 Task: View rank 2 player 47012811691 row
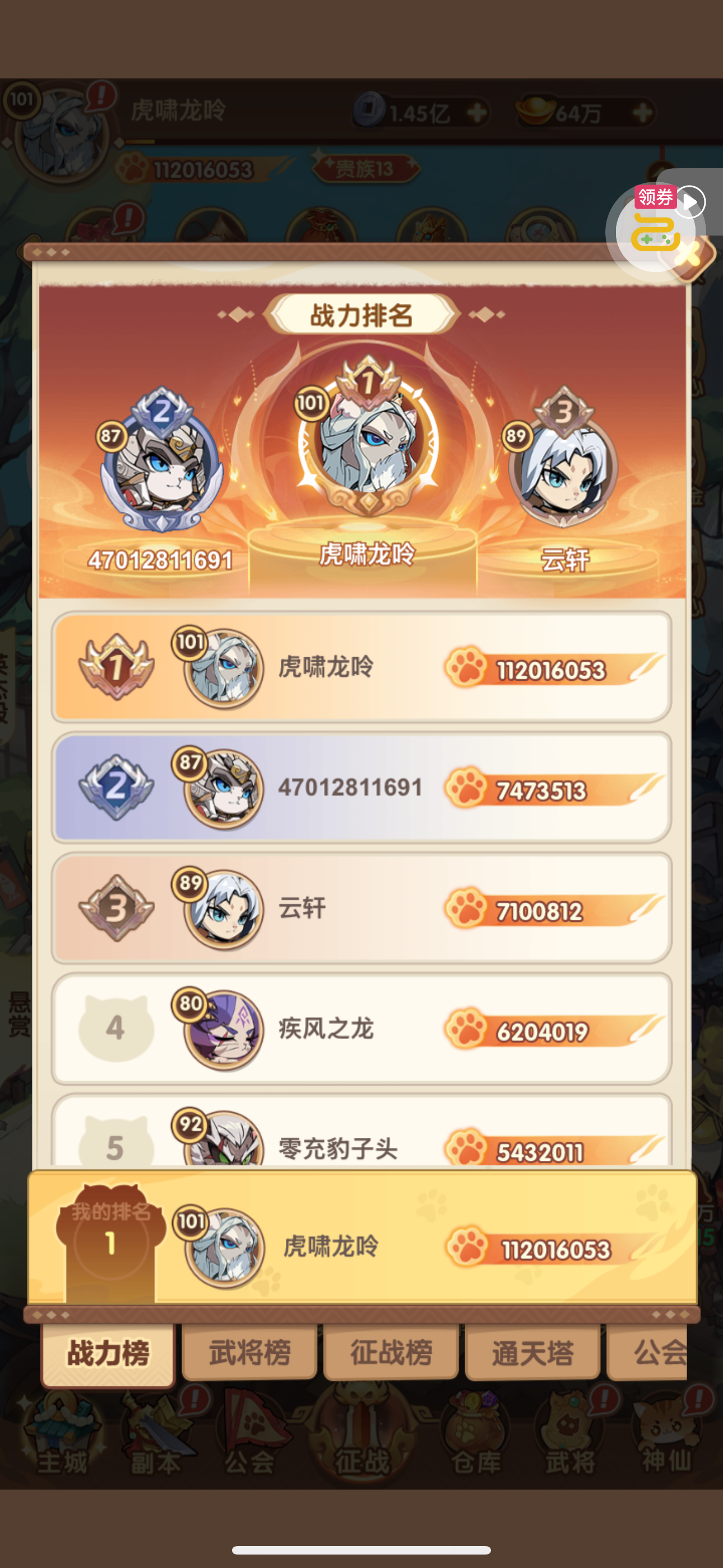tap(361, 788)
